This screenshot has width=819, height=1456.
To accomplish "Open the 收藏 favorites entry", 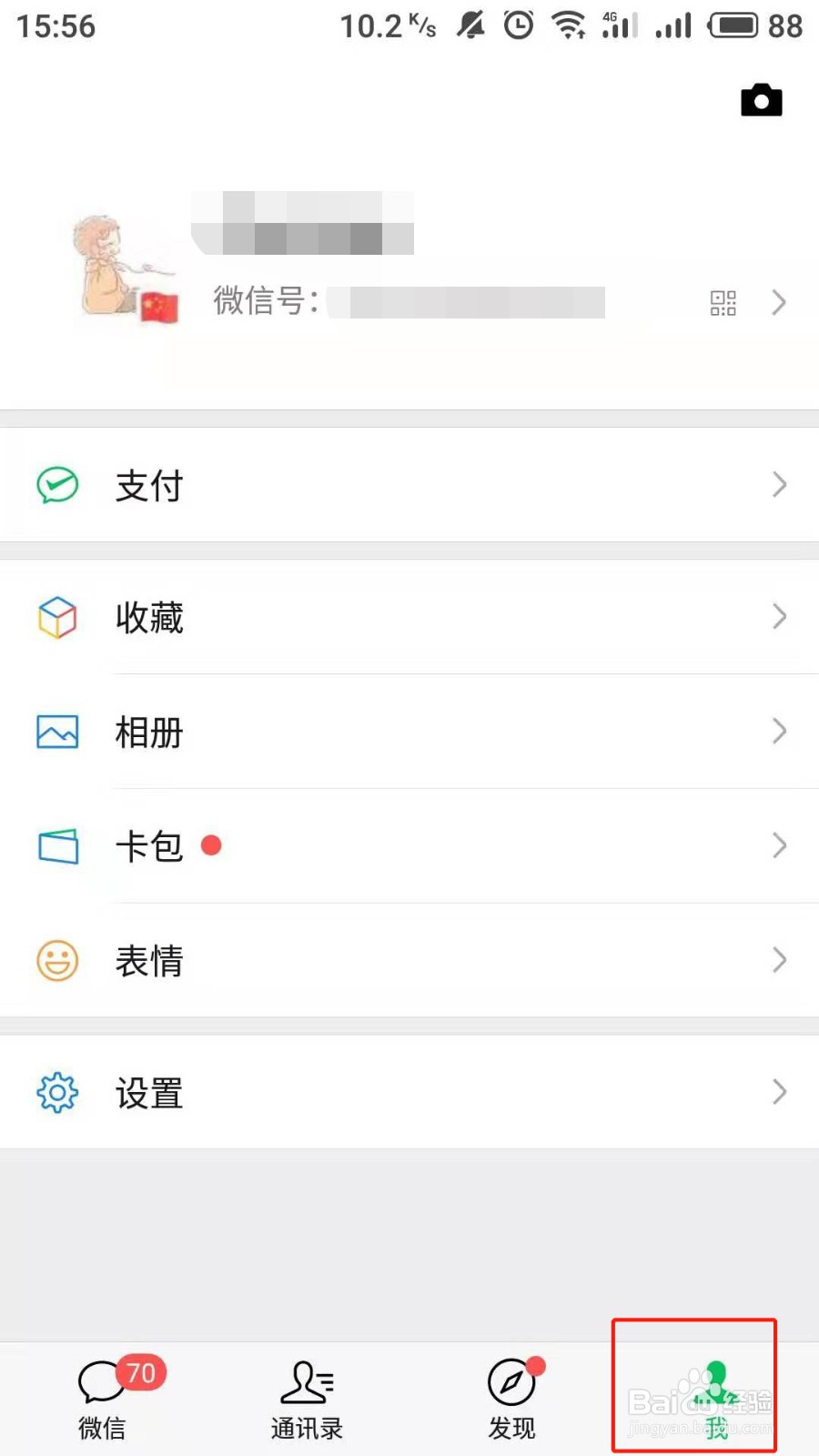I will click(x=150, y=617).
